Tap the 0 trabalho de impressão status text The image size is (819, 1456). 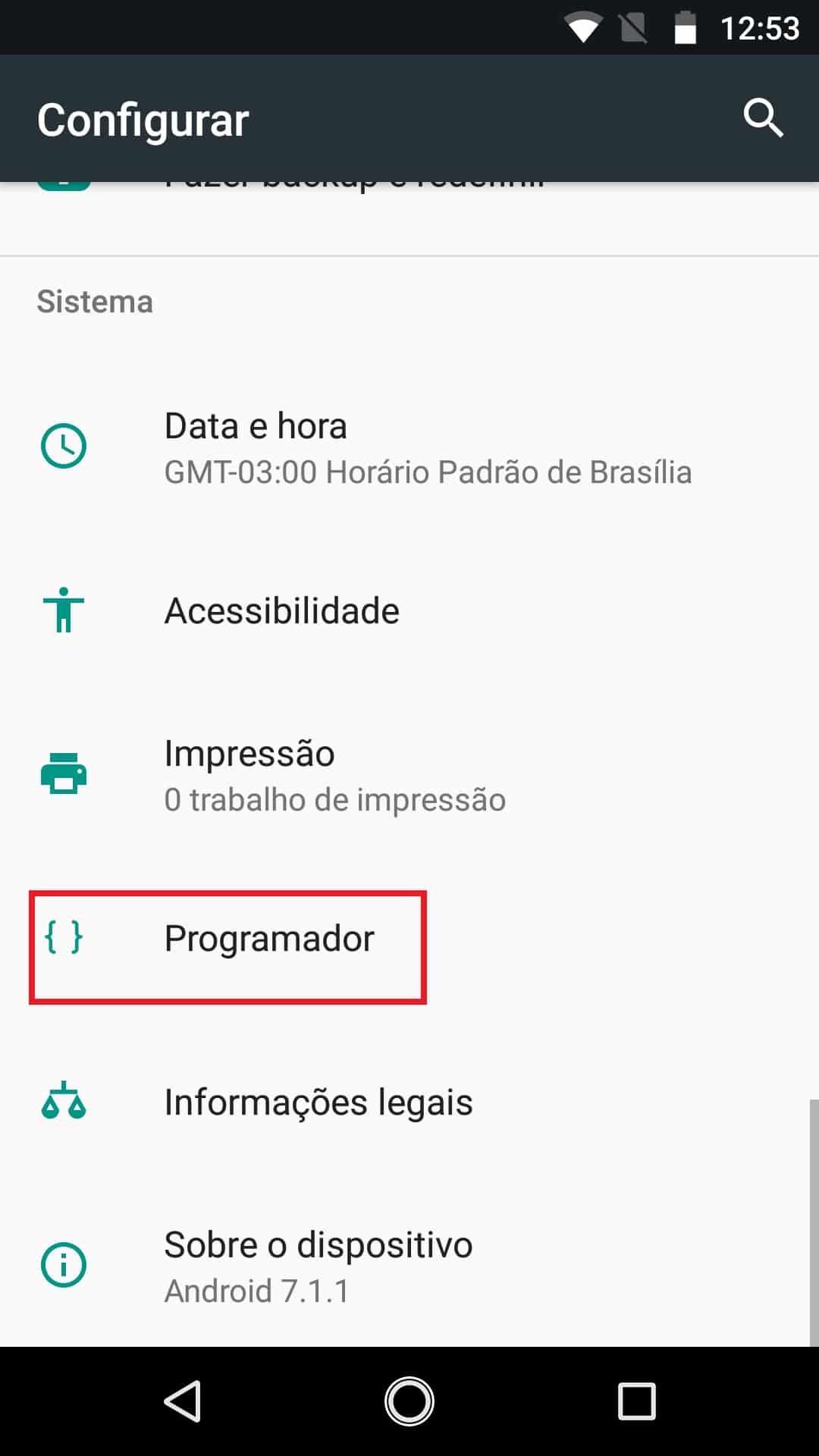(335, 799)
